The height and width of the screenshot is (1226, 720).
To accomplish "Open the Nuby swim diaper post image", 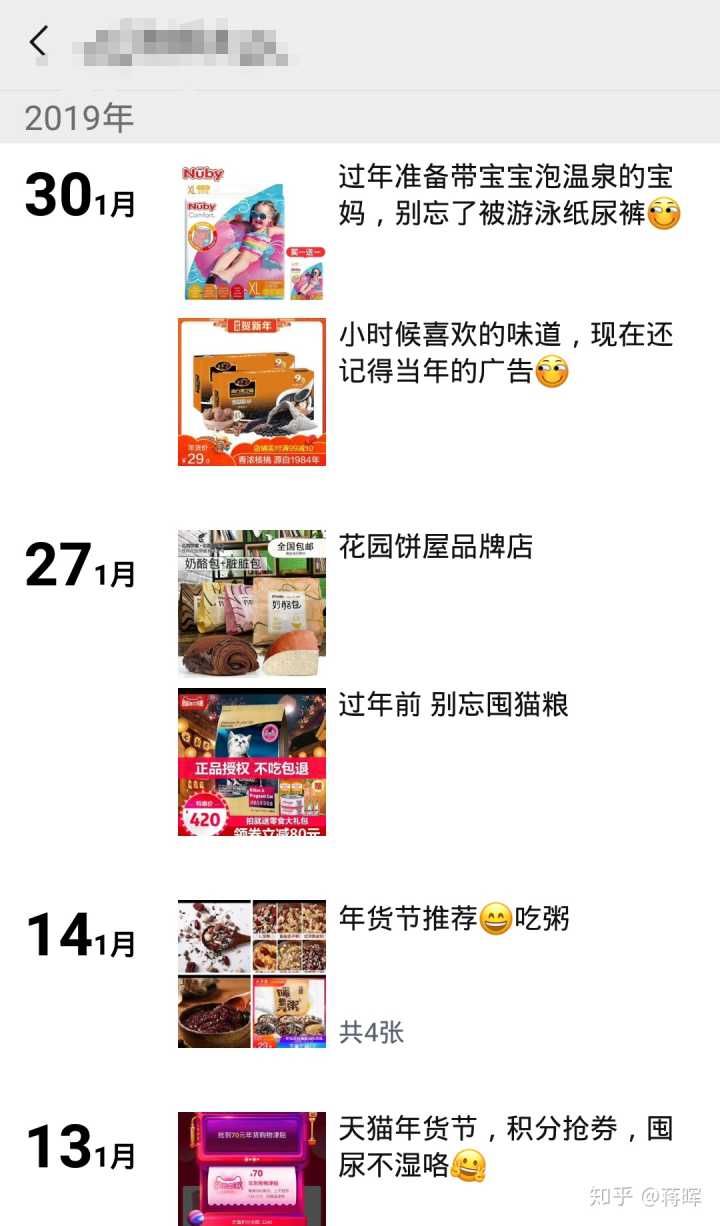I will [x=251, y=232].
